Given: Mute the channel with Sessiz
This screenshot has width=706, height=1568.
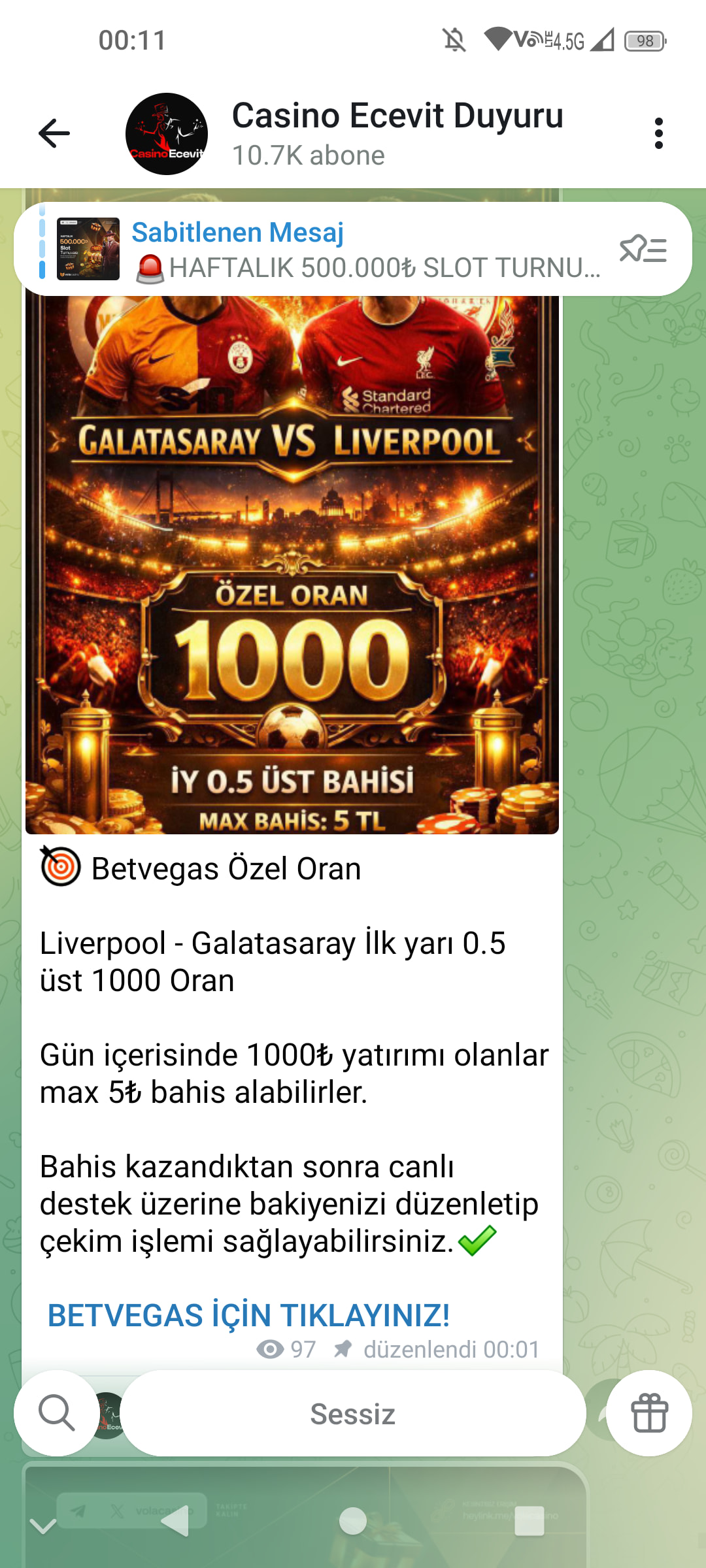Looking at the screenshot, I should [x=353, y=1414].
